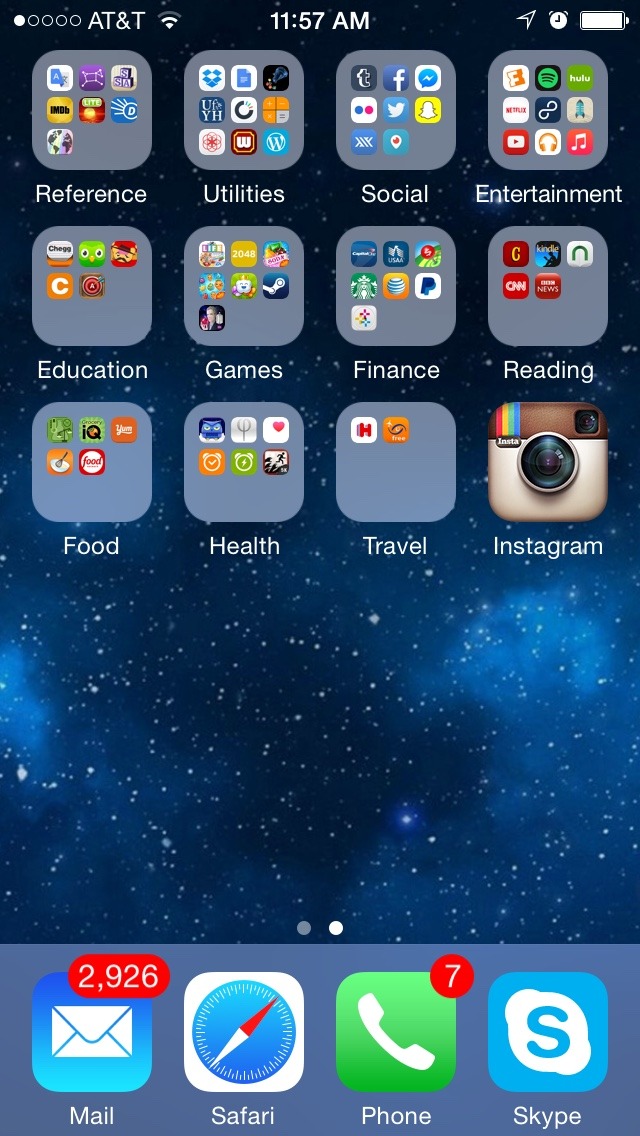Open the Utilities folder
The image size is (640, 1136).
coord(244,110)
